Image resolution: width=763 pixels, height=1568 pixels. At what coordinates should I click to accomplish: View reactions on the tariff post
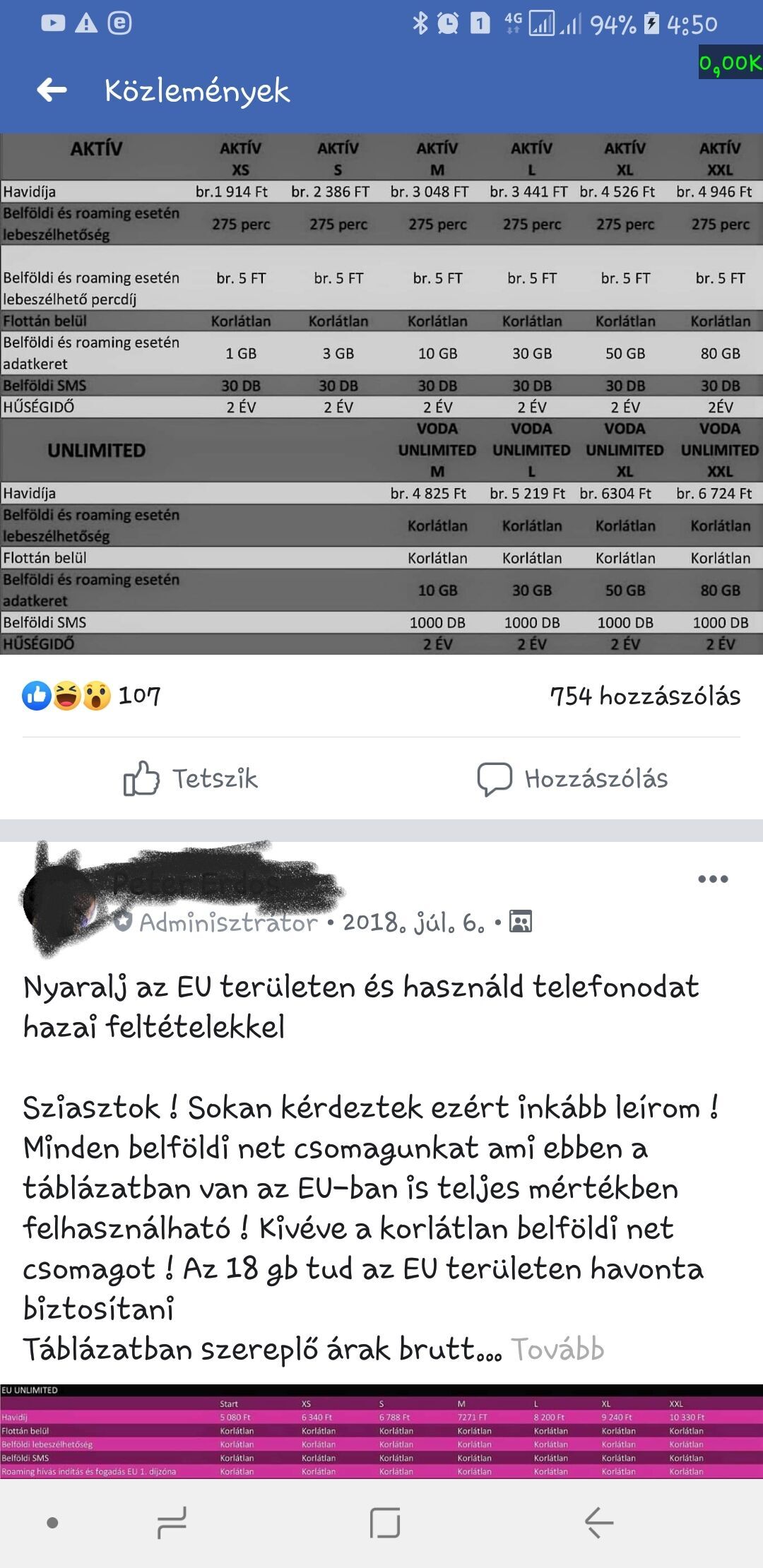click(x=92, y=696)
